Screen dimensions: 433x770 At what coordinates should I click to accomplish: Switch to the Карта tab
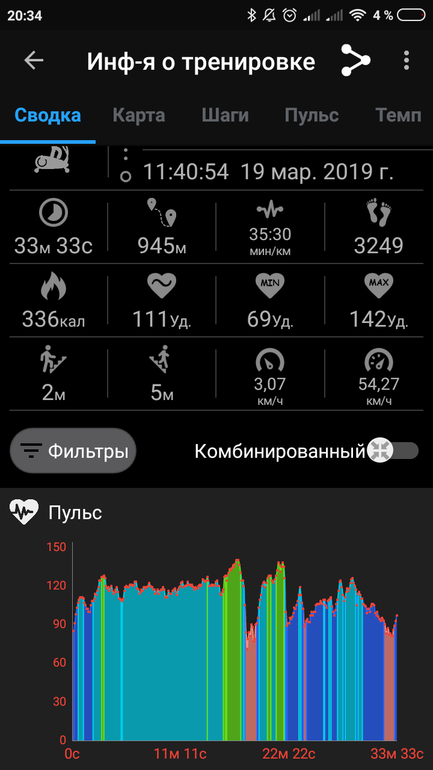point(139,115)
